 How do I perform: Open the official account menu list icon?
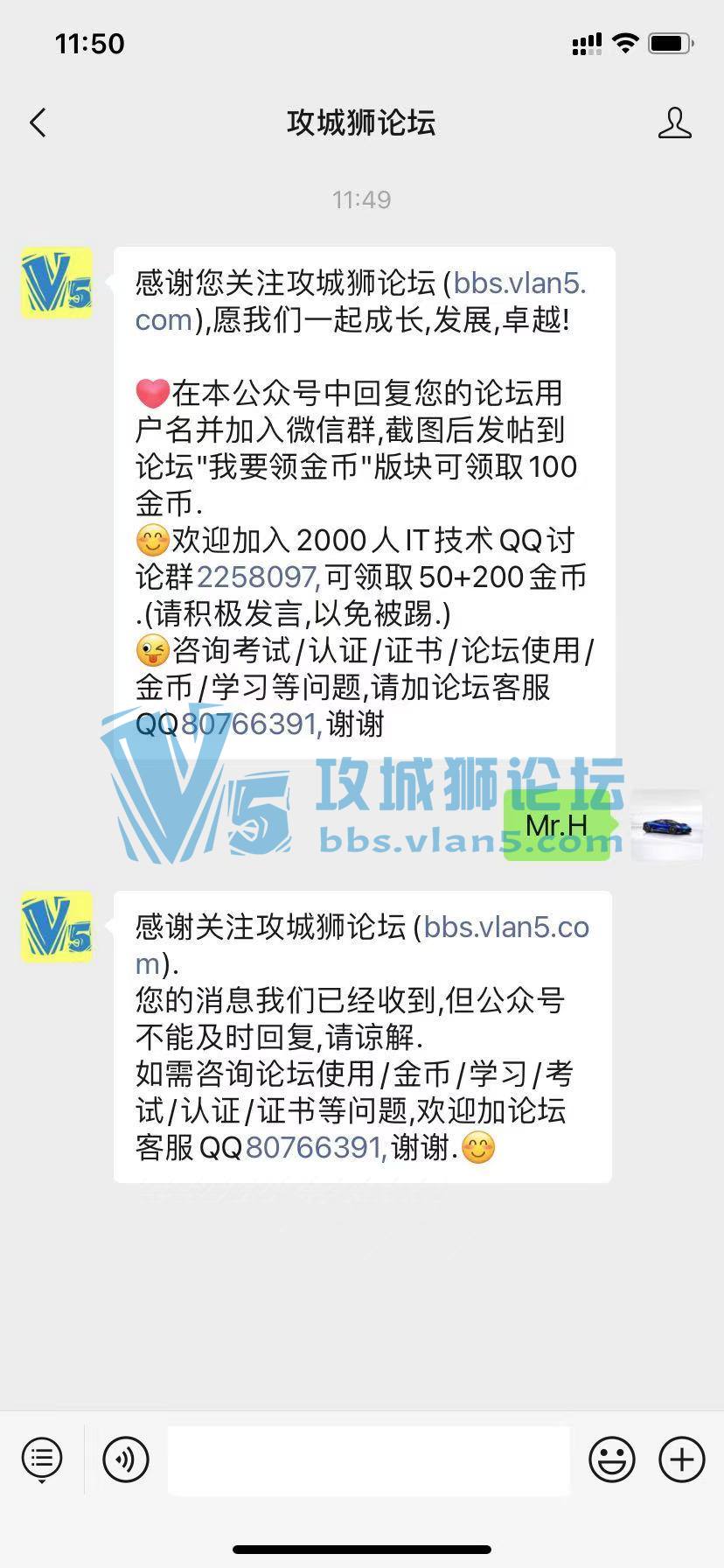(41, 1459)
